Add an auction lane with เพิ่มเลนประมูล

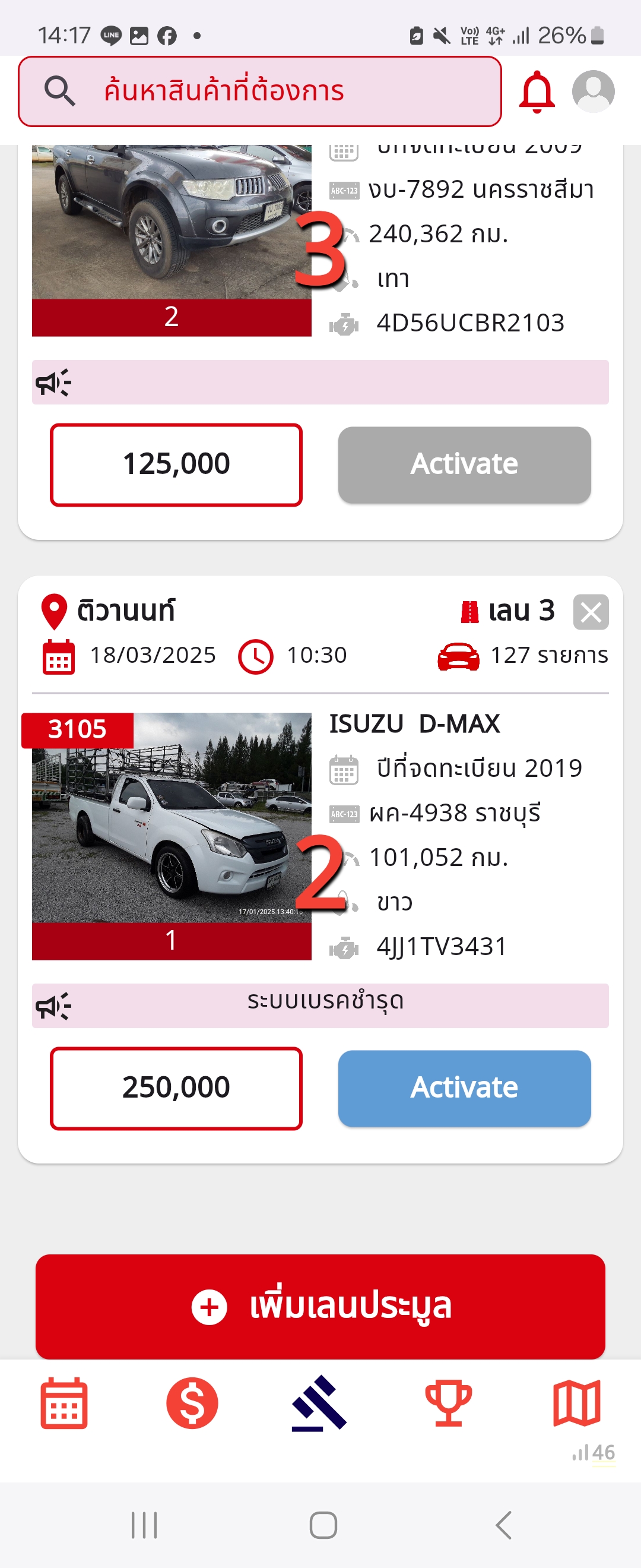(320, 1305)
